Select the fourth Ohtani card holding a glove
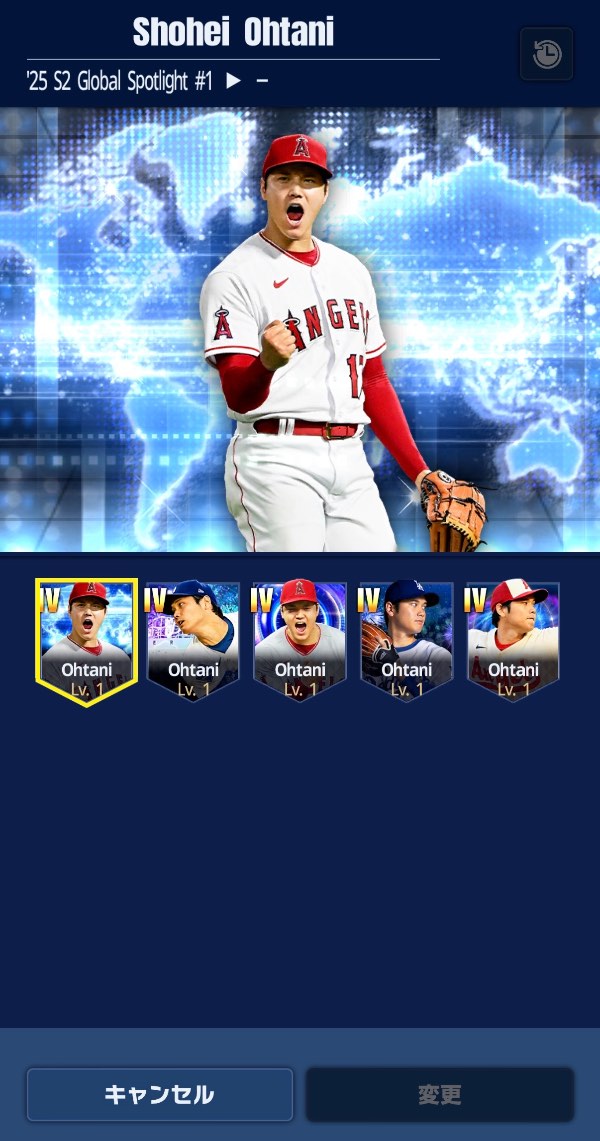The image size is (600, 1141). 407,641
